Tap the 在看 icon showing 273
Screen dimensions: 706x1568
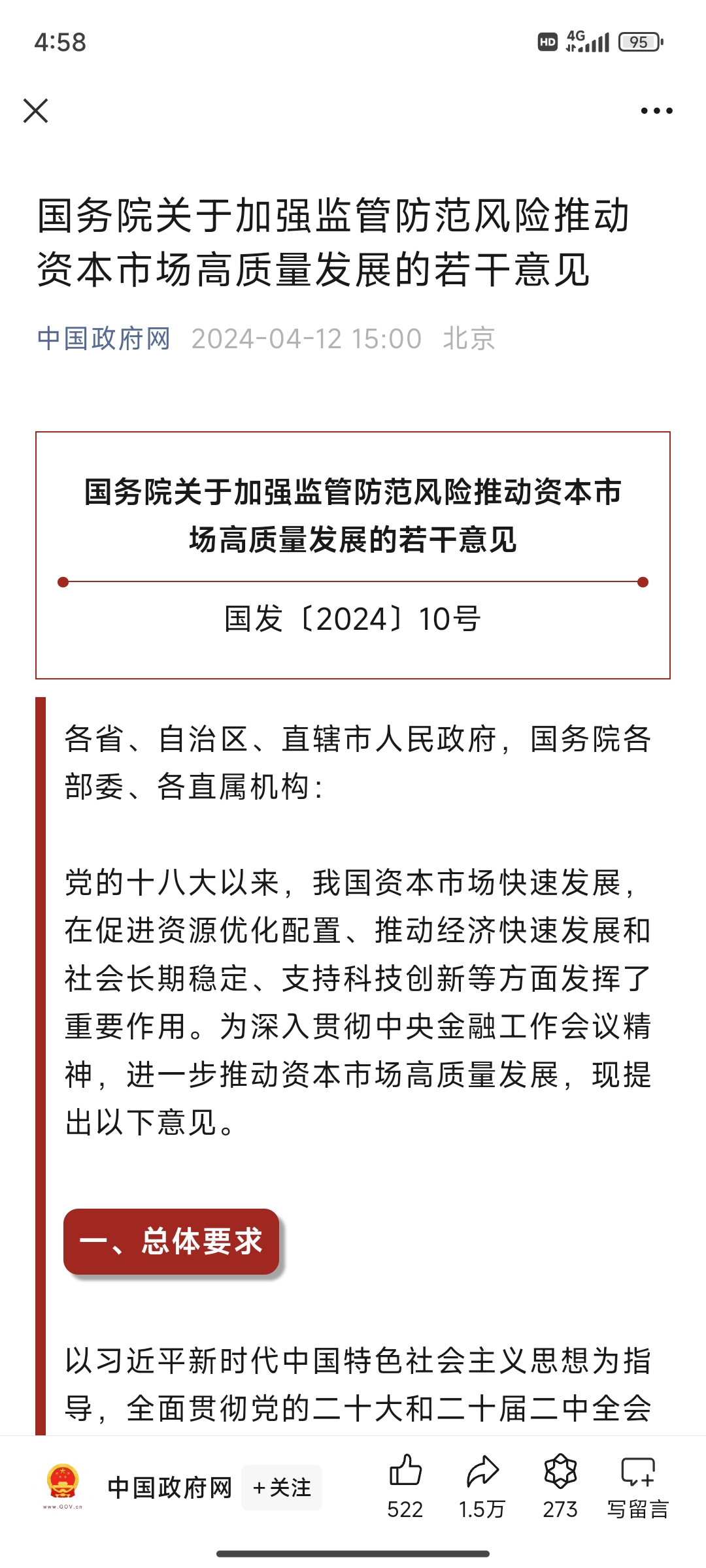[x=560, y=1471]
